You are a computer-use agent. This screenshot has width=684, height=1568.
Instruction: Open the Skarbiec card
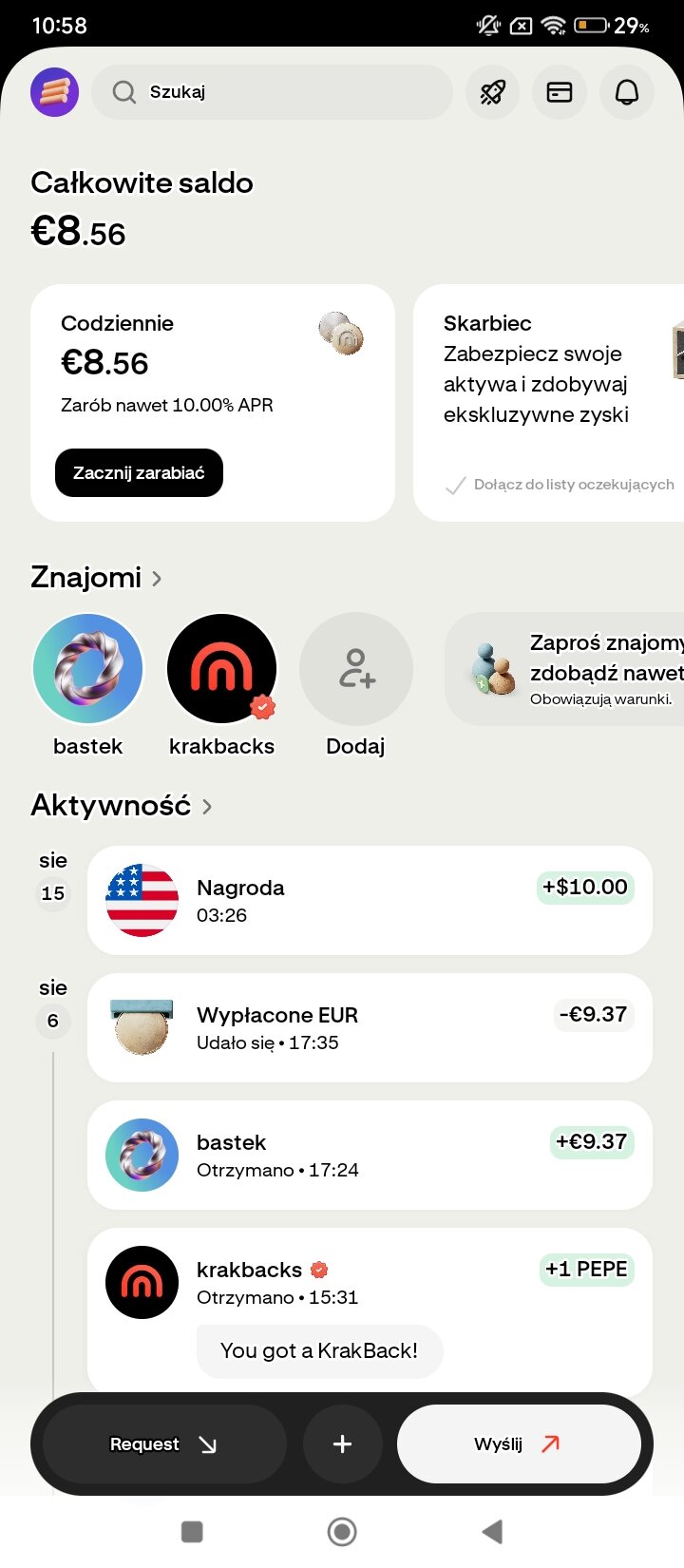[549, 403]
